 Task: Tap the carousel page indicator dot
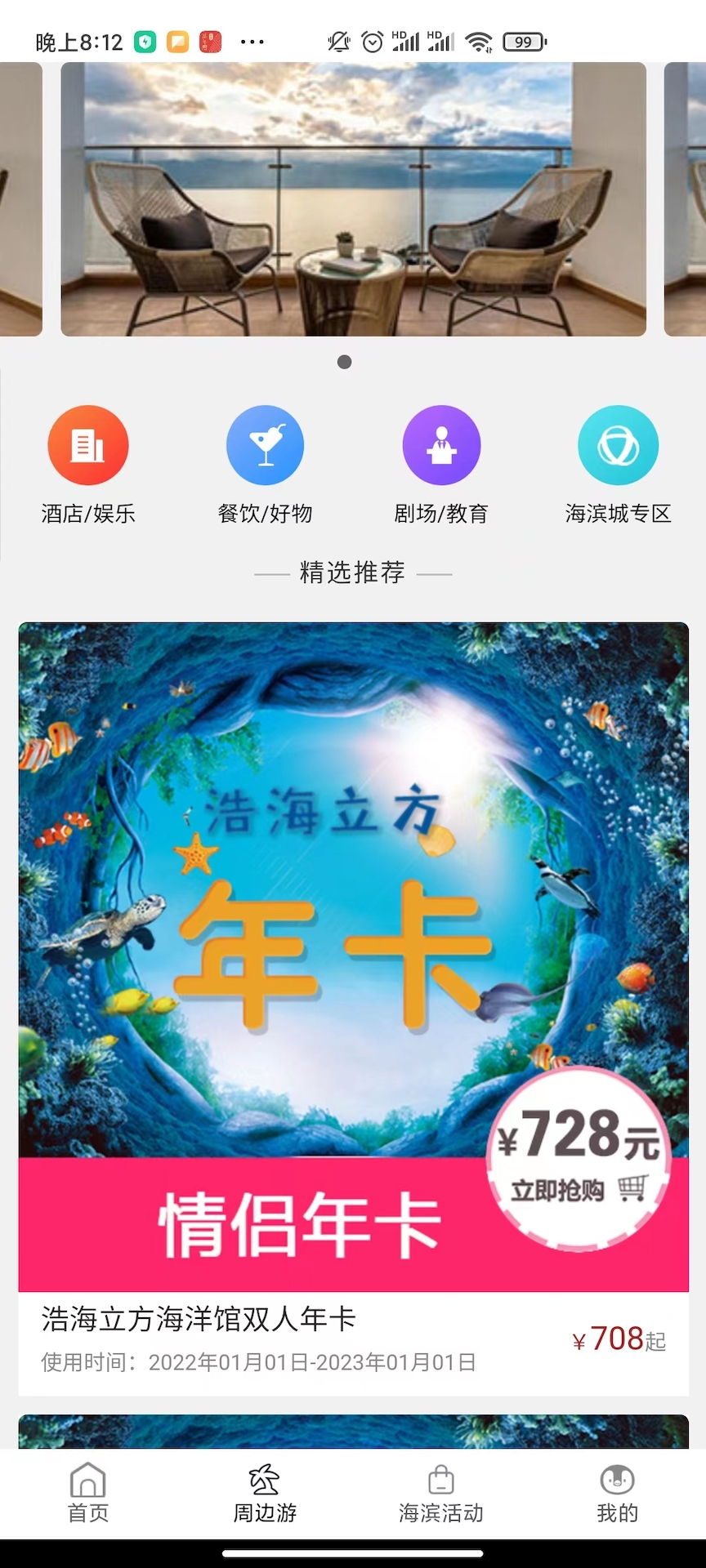pyautogui.click(x=344, y=363)
